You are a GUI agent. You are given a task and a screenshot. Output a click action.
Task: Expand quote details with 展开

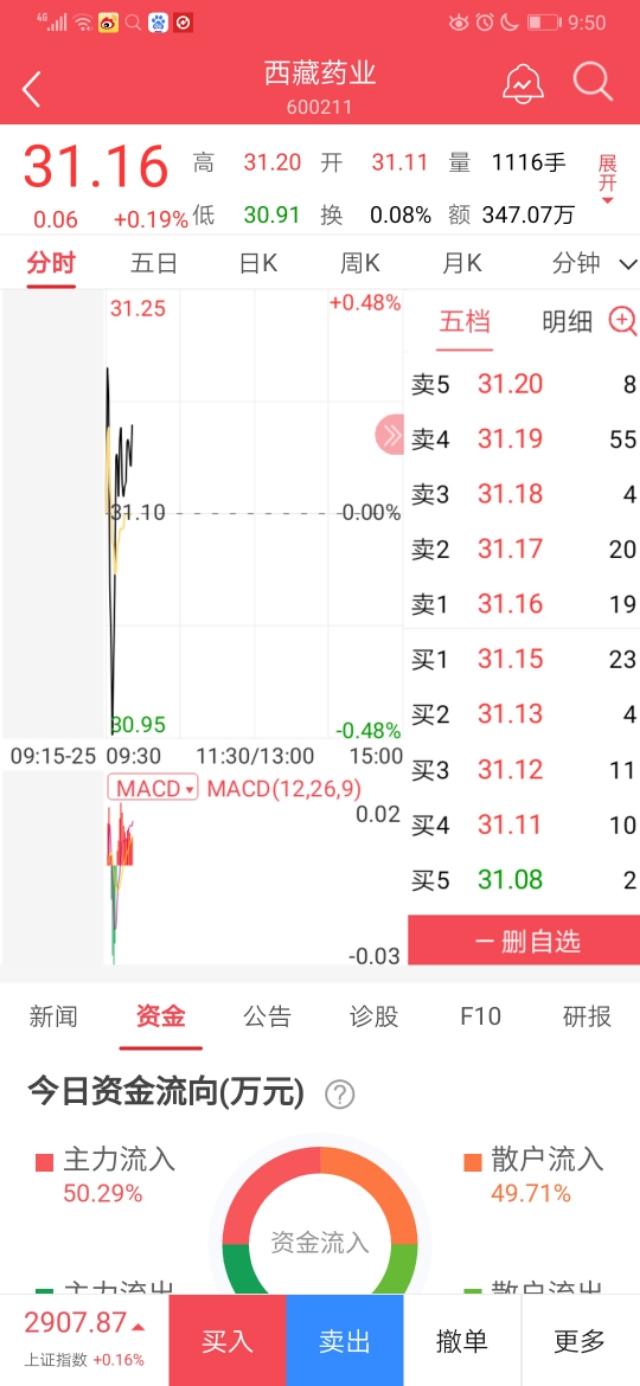pos(607,178)
